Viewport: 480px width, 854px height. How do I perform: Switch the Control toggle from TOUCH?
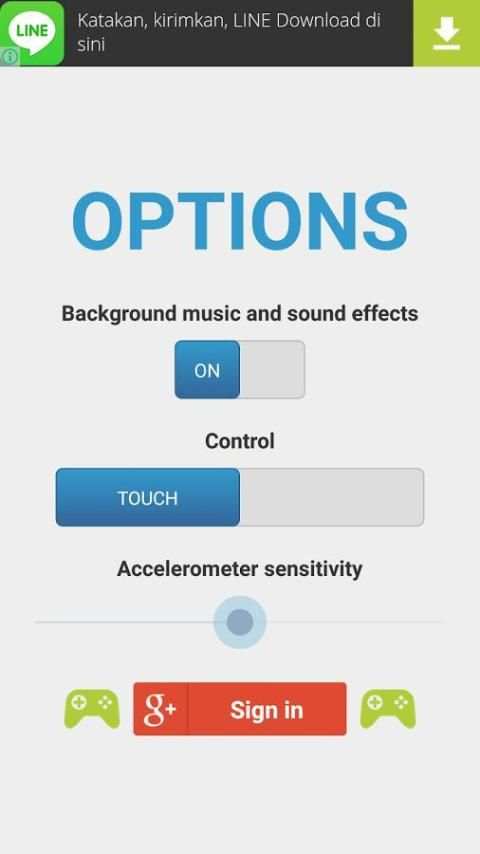(240, 497)
